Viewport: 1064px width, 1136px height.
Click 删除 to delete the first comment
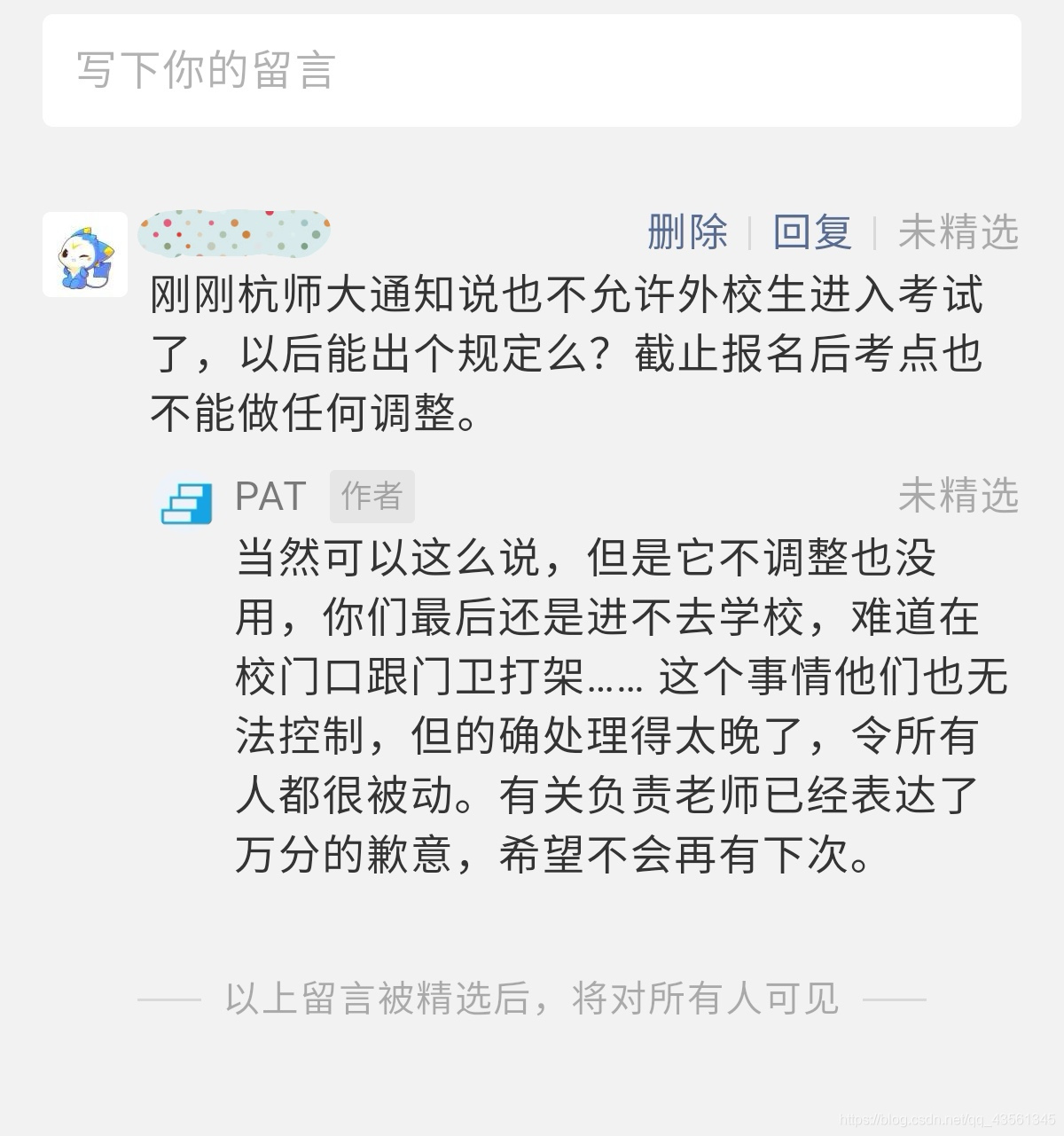(686, 232)
